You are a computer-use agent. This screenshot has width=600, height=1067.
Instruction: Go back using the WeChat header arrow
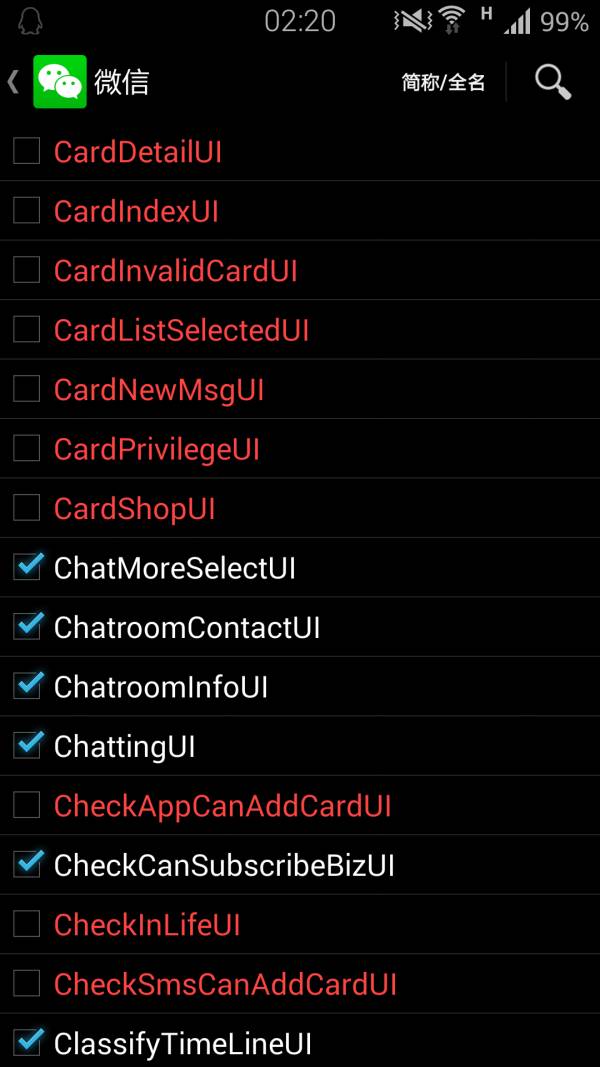(x=12, y=82)
